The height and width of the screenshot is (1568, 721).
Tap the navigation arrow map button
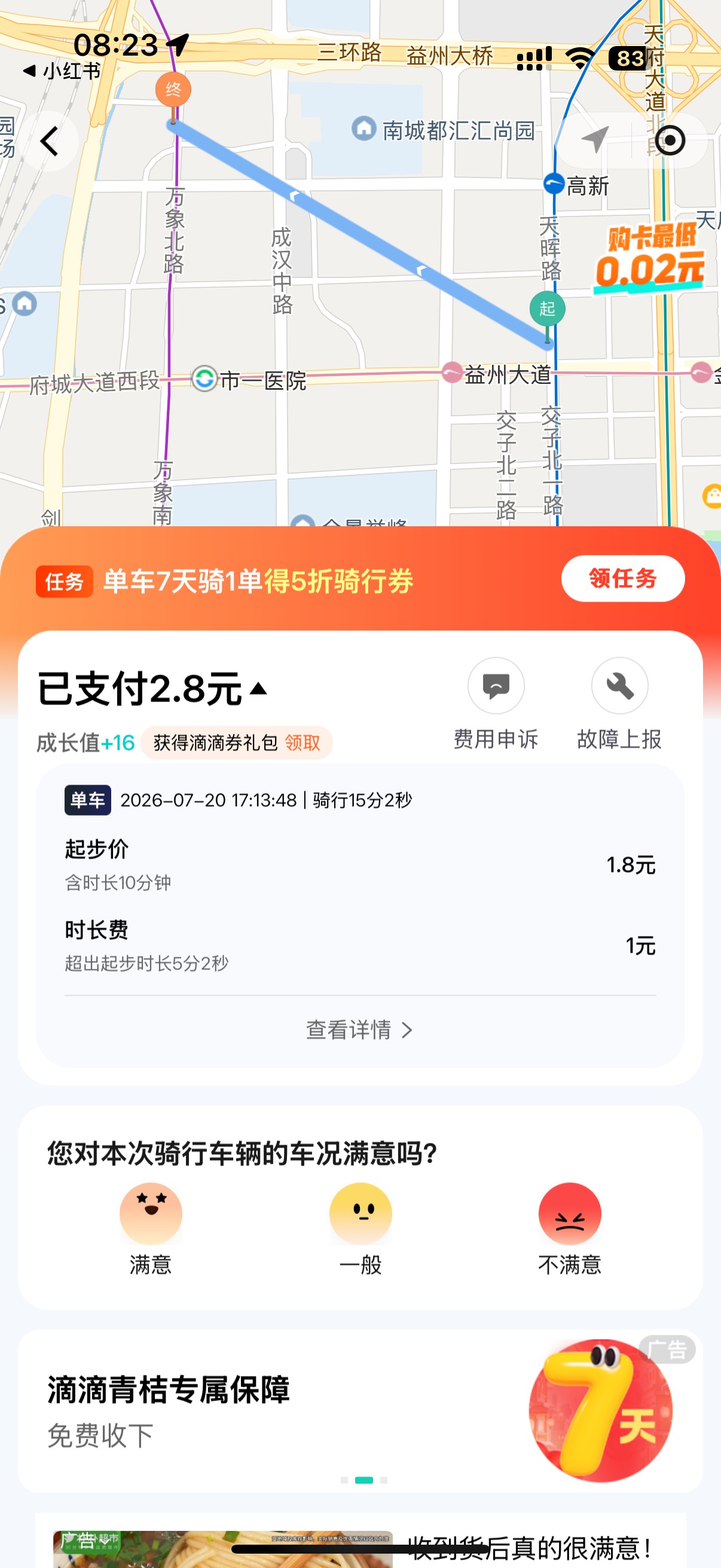click(x=595, y=139)
